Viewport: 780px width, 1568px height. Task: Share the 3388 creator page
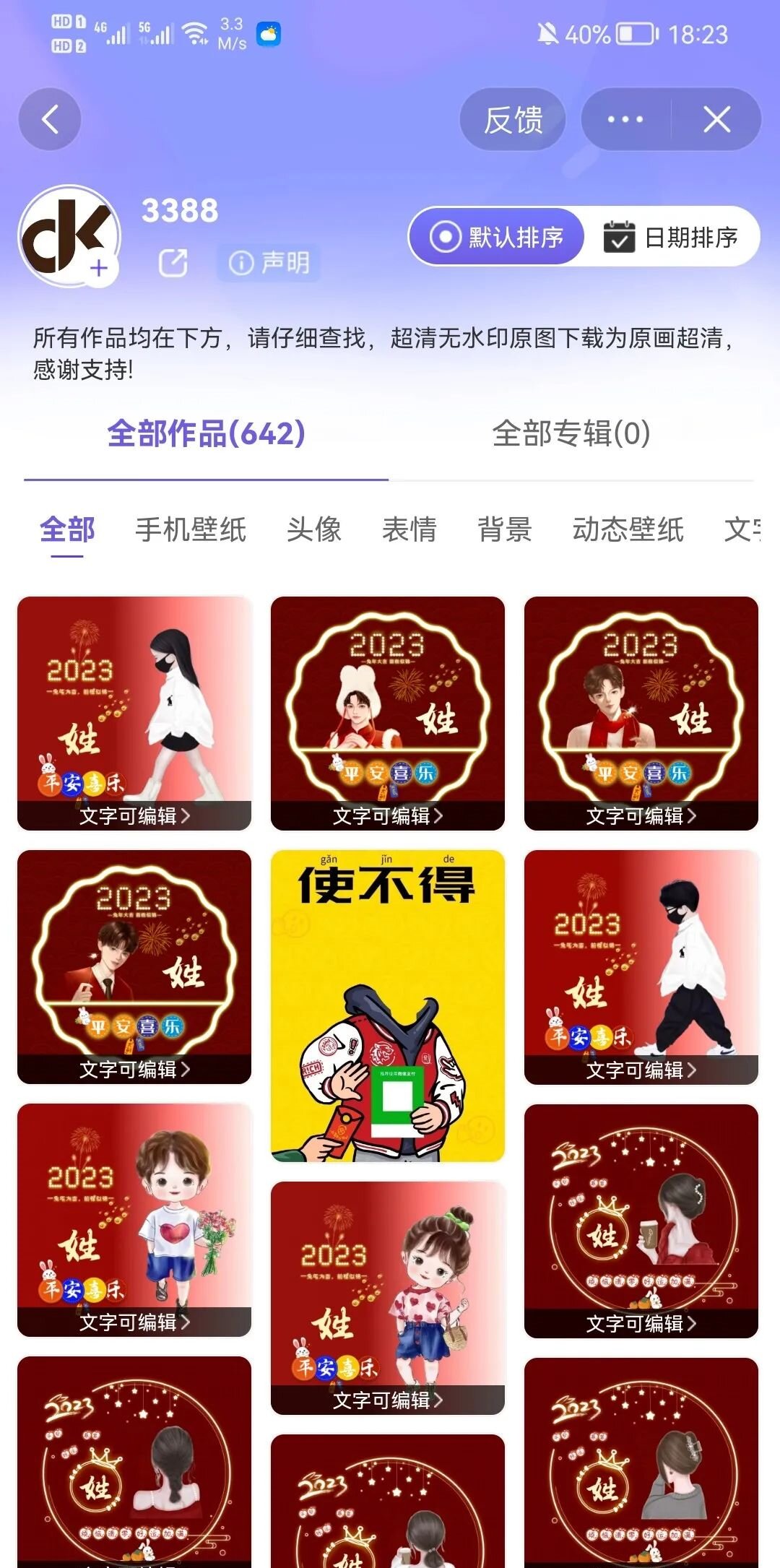[x=173, y=263]
